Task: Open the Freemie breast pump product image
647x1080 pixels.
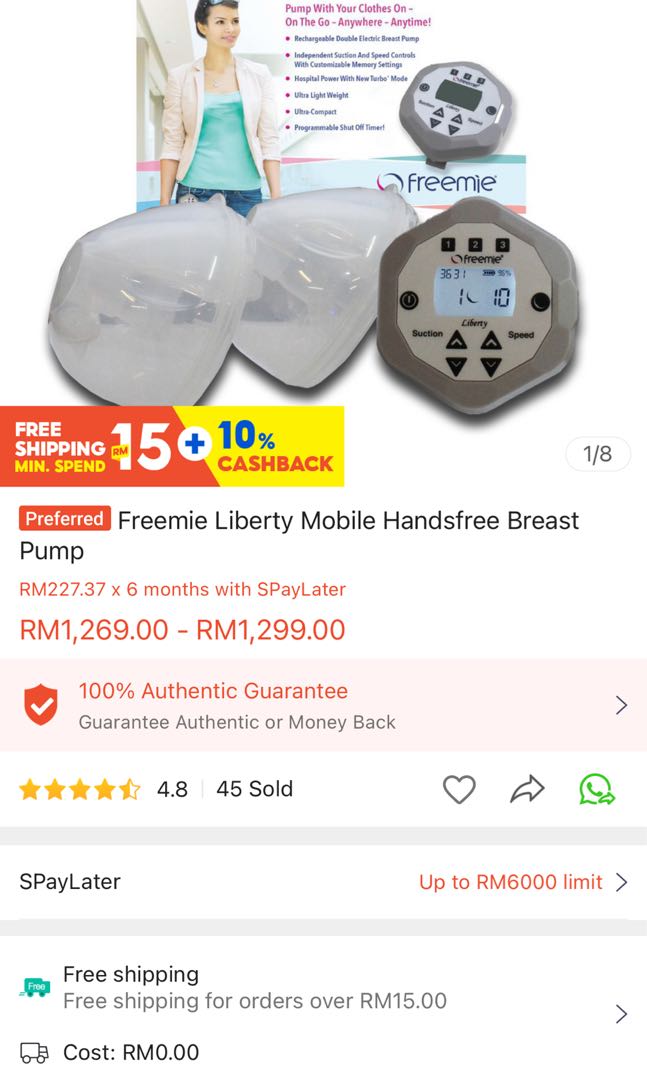Action: tap(323, 220)
